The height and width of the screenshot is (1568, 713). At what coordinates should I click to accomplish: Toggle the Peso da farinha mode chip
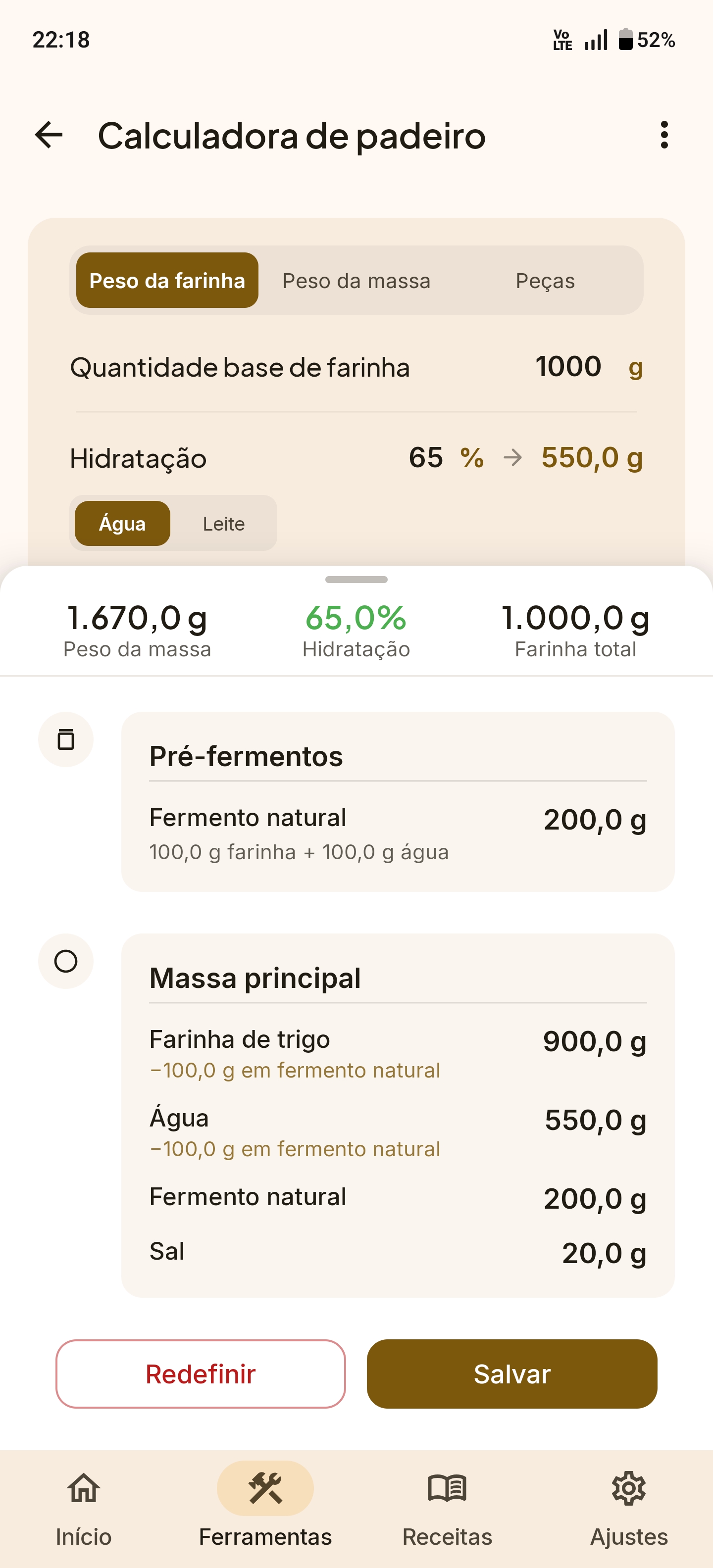pyautogui.click(x=166, y=280)
